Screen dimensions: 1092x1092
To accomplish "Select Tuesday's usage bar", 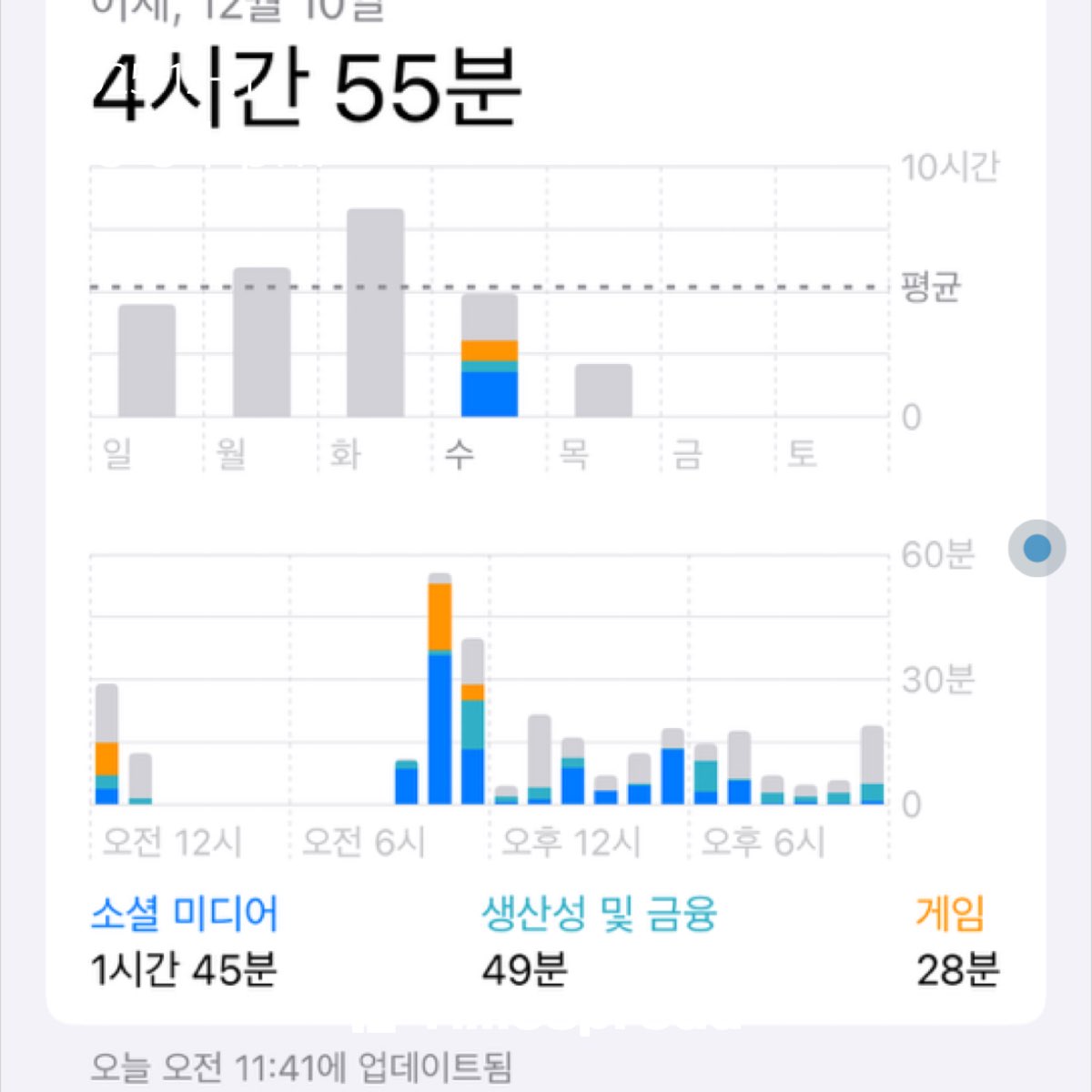I will pyautogui.click(x=375, y=314).
